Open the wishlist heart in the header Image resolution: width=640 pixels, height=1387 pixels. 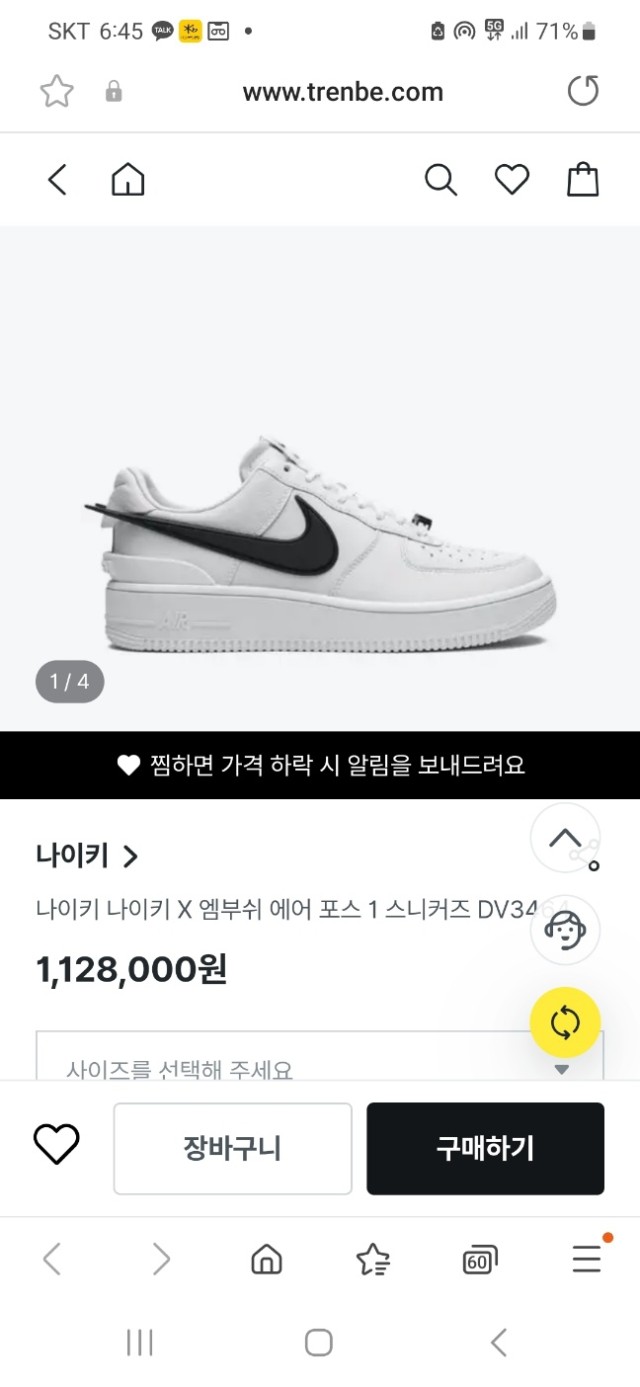point(512,180)
